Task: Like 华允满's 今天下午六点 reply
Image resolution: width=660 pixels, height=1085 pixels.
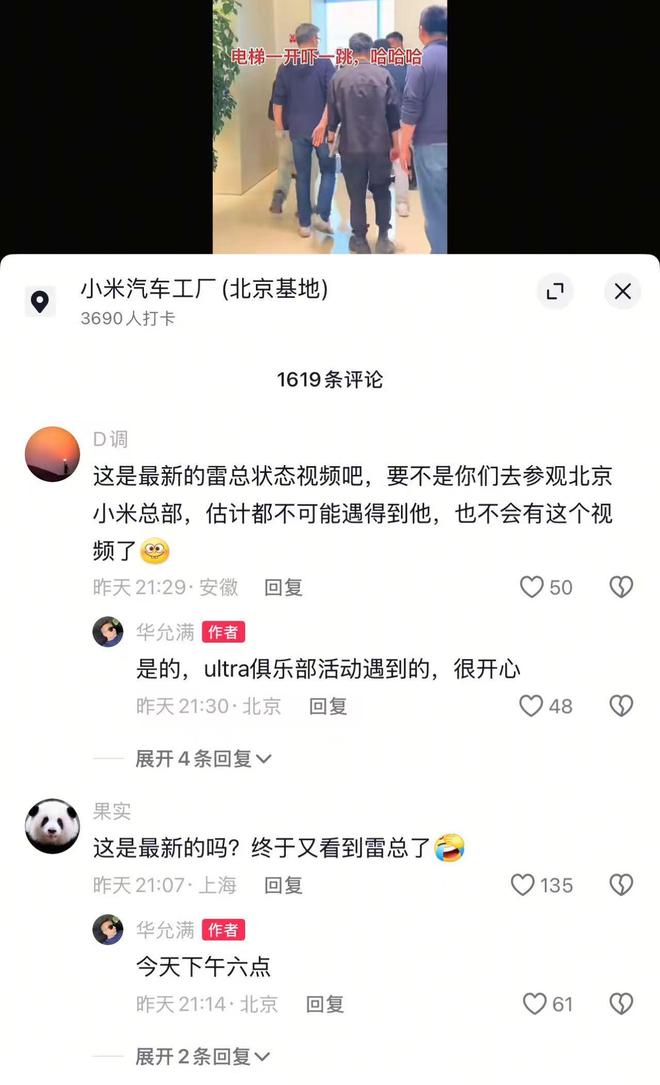Action: (x=535, y=1003)
